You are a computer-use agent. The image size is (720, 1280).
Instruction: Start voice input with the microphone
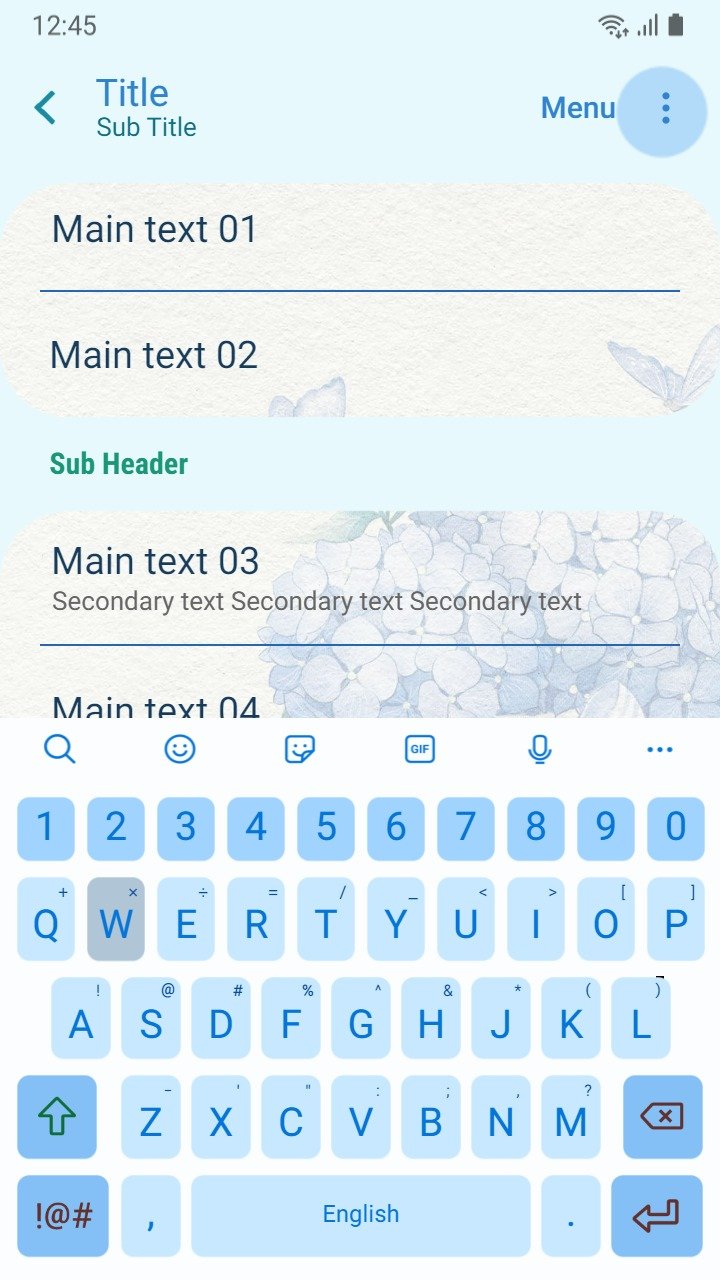click(x=540, y=748)
